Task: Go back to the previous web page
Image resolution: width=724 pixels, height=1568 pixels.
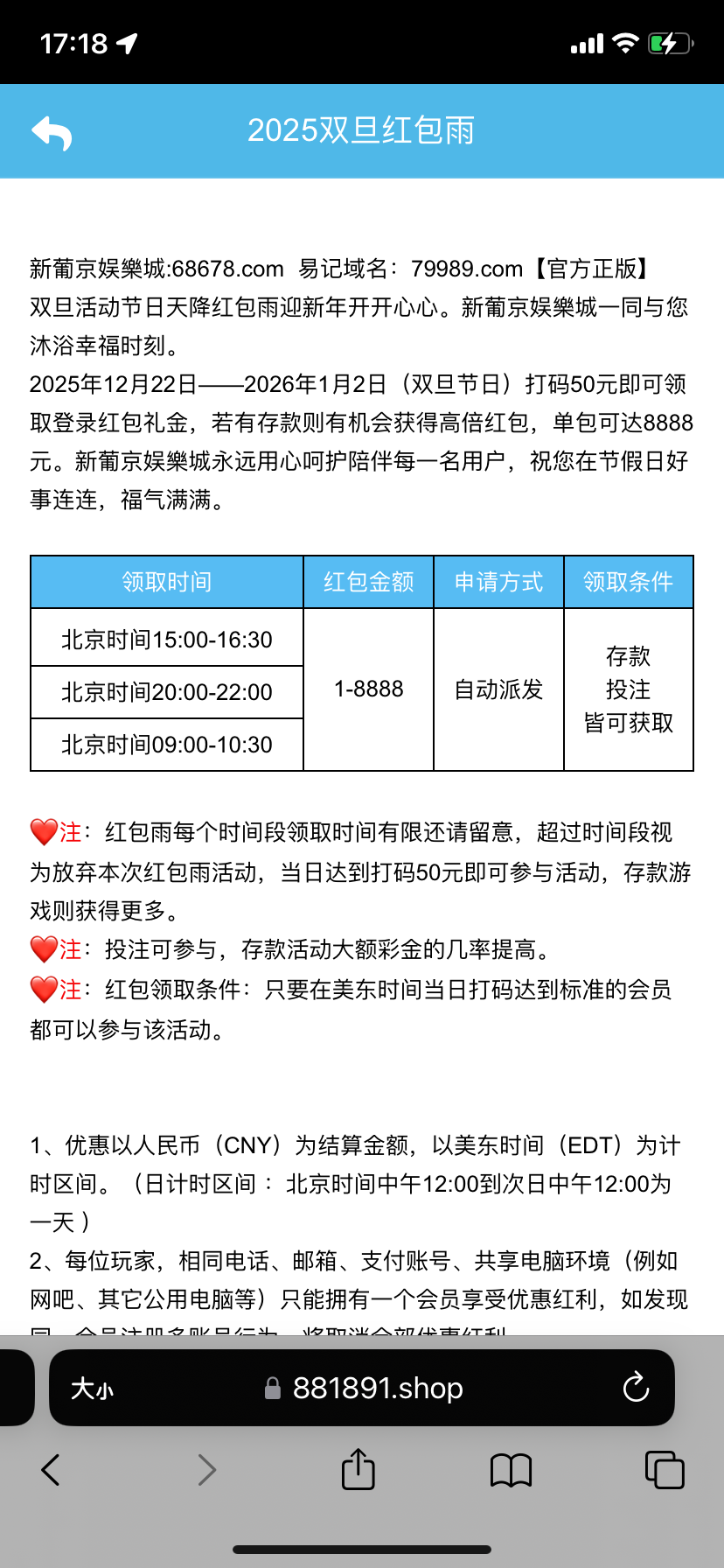Action: (x=51, y=1470)
